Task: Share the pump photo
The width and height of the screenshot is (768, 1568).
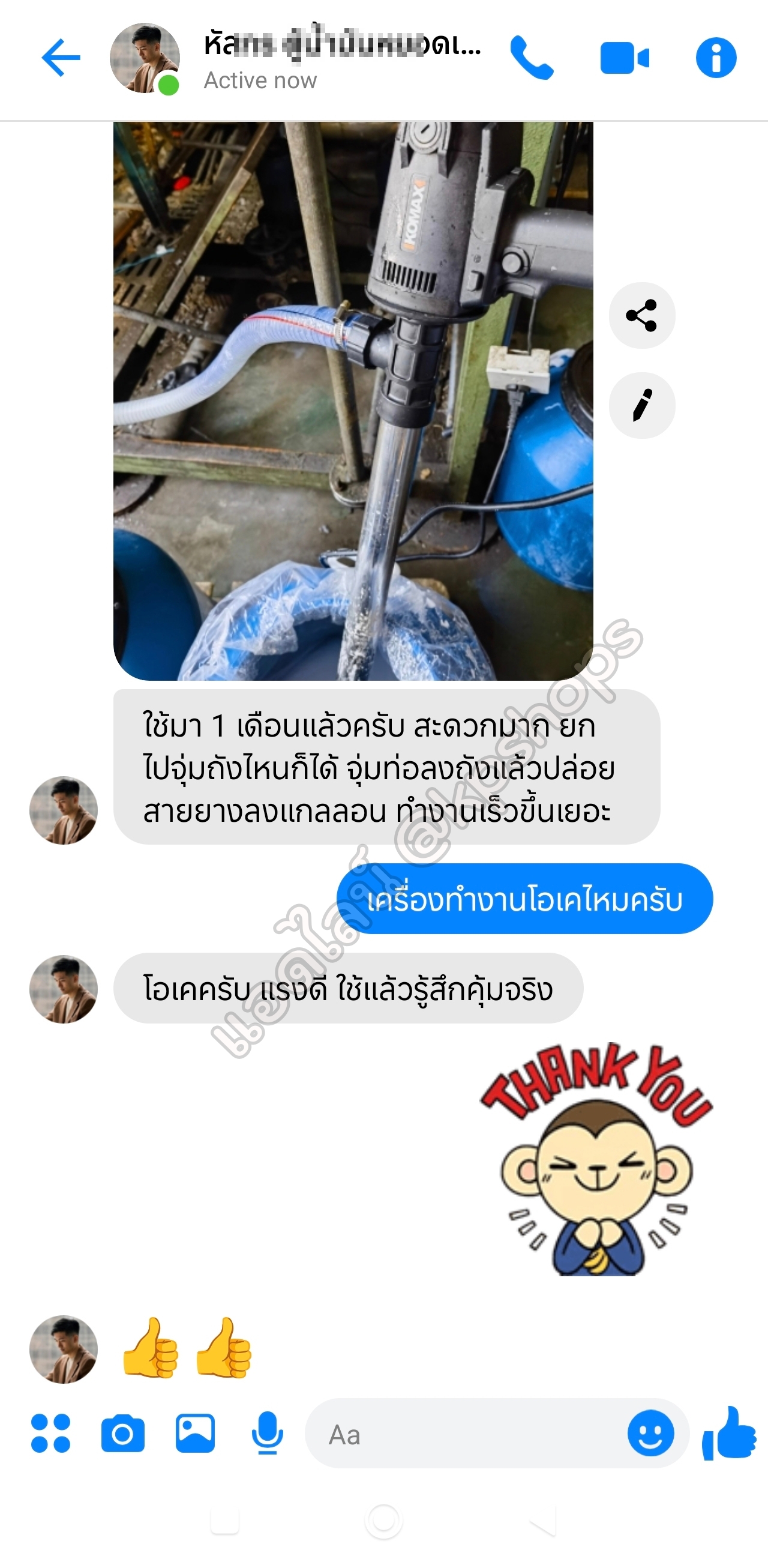Action: (x=641, y=315)
